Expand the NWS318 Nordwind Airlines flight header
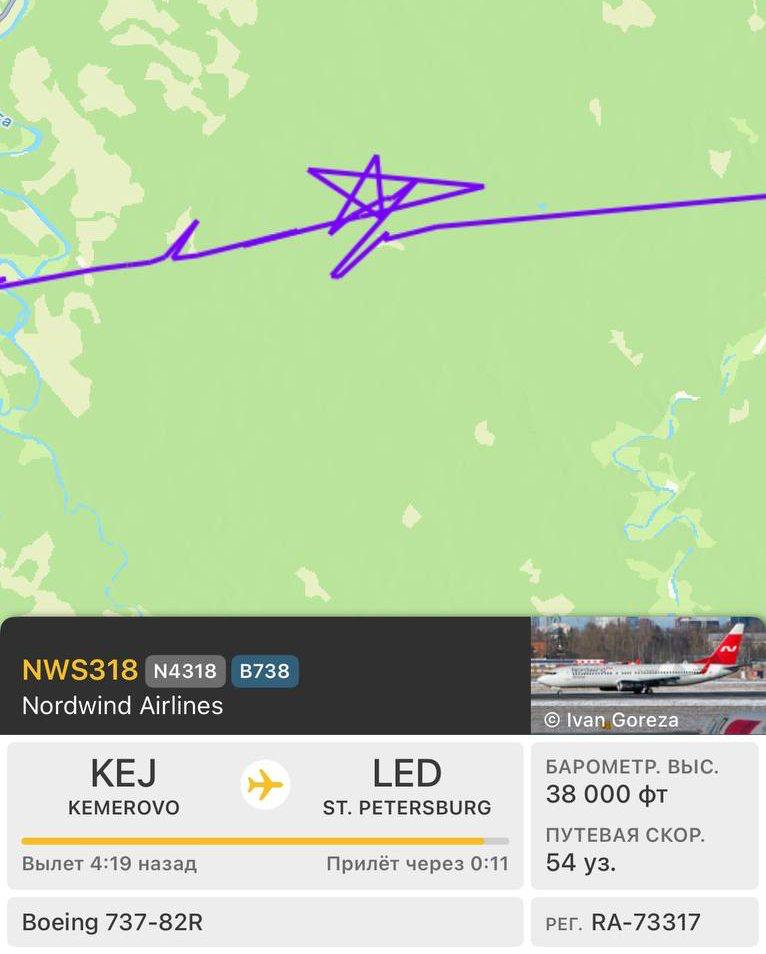Screen dimensions: 766x954 coord(265,687)
